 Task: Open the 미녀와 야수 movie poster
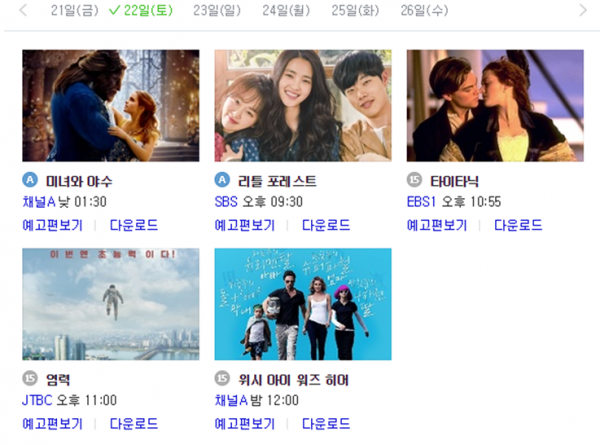110,106
